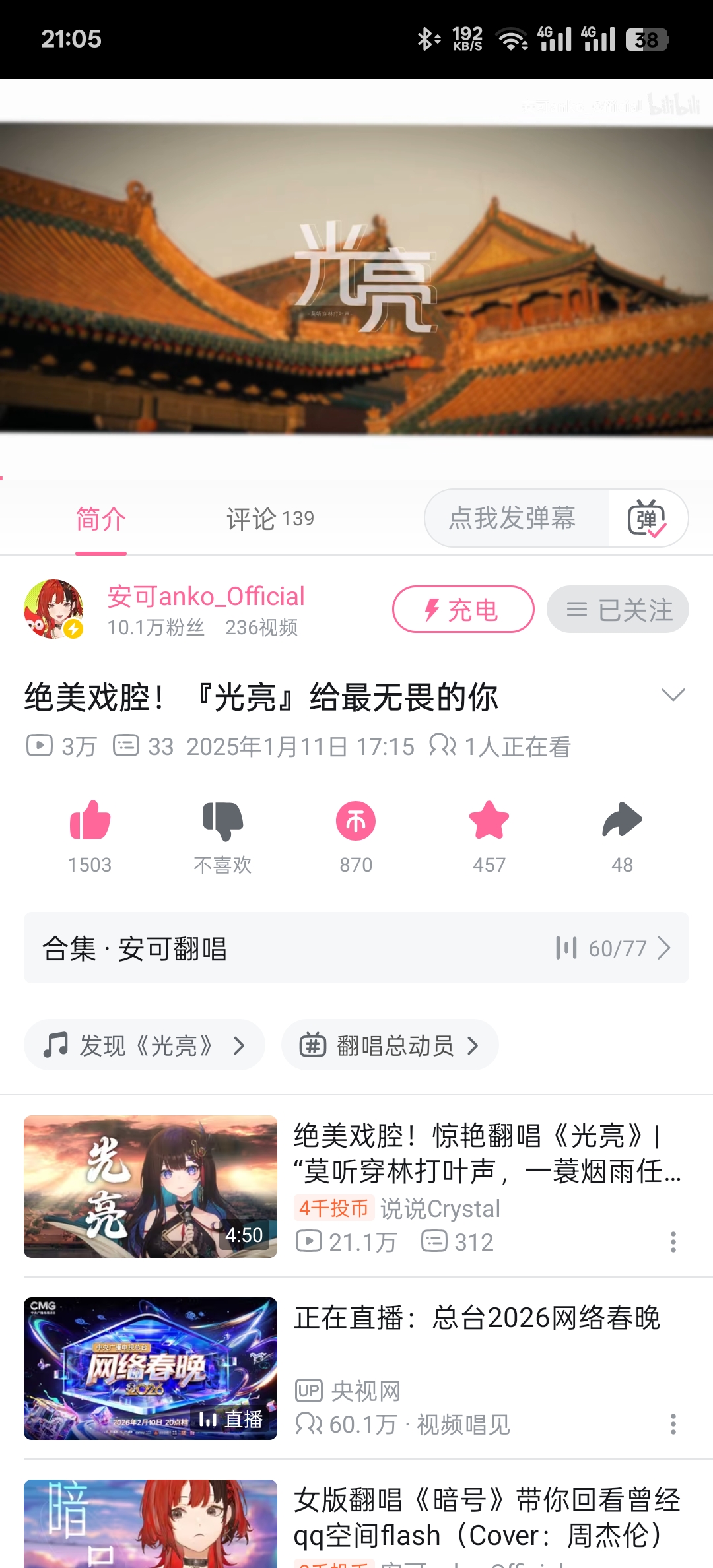Screen dimensions: 713x1568
Task: Toggle the danmaku display icon
Action: (647, 518)
